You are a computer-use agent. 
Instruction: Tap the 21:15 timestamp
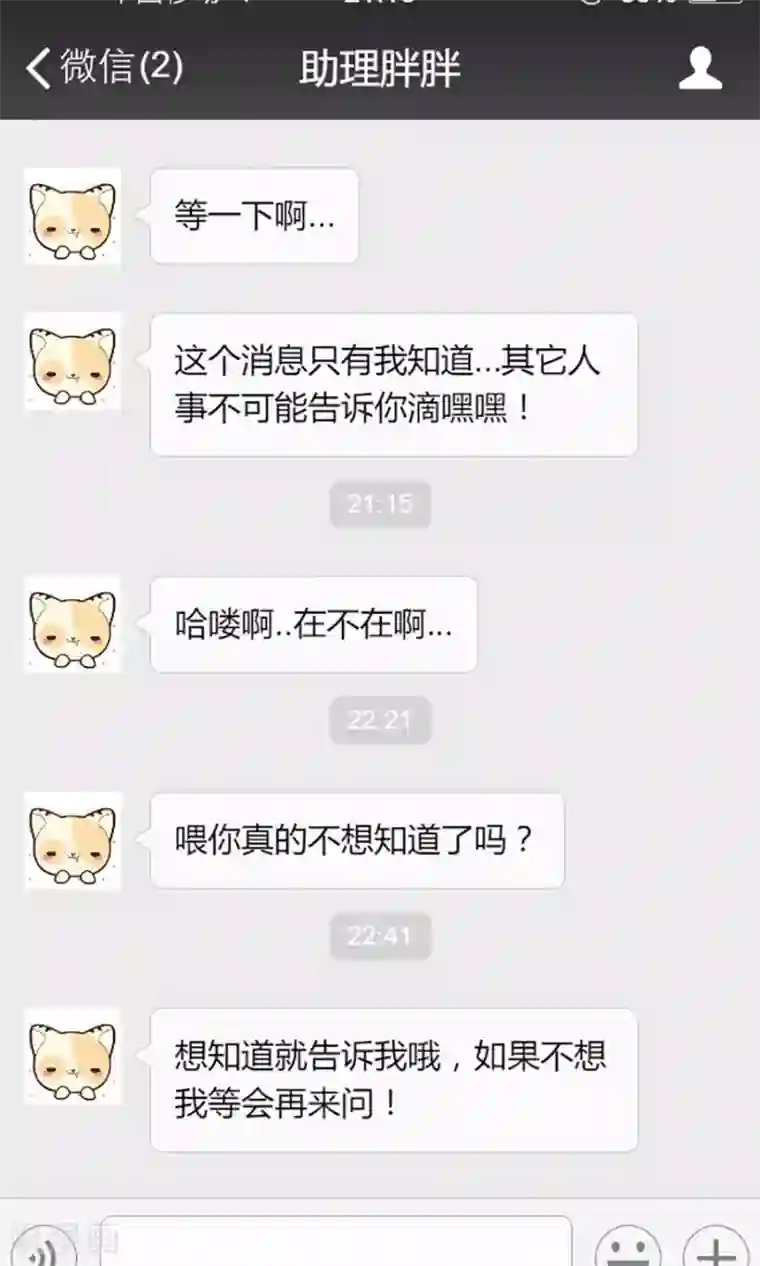pos(379,504)
